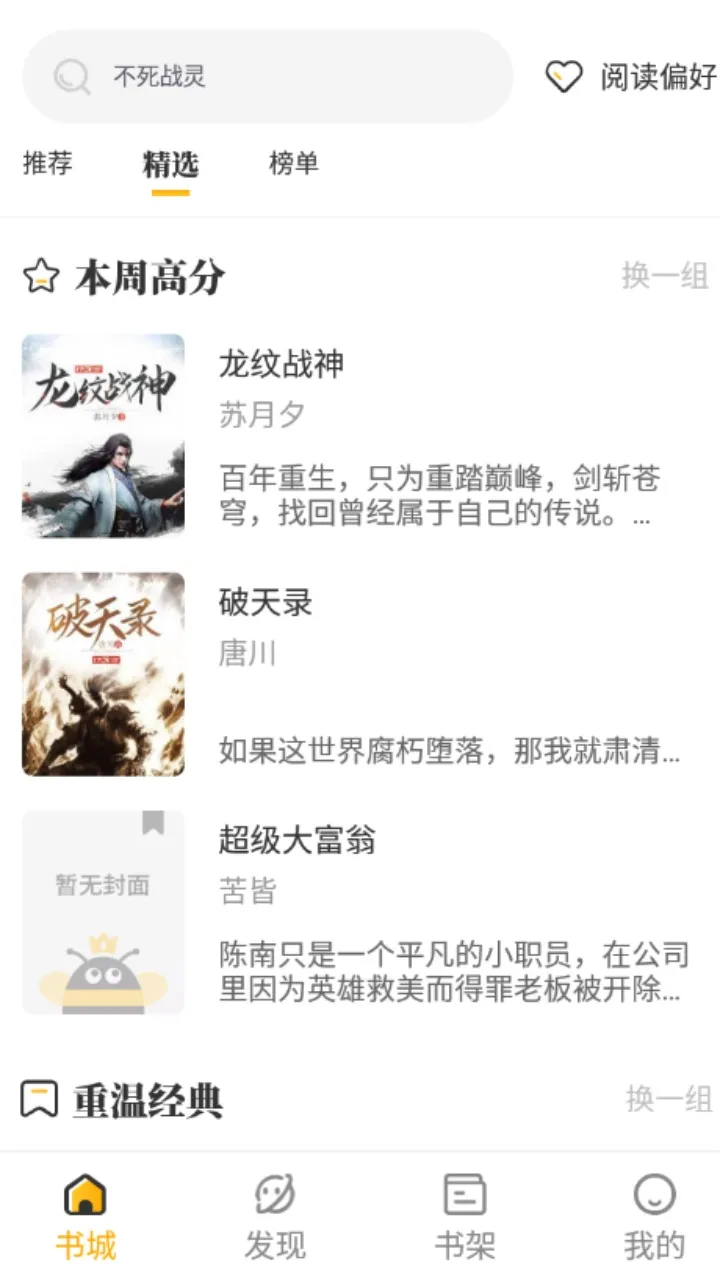Tap the search box showing 不死战灵
The image size is (720, 1280).
(x=267, y=77)
